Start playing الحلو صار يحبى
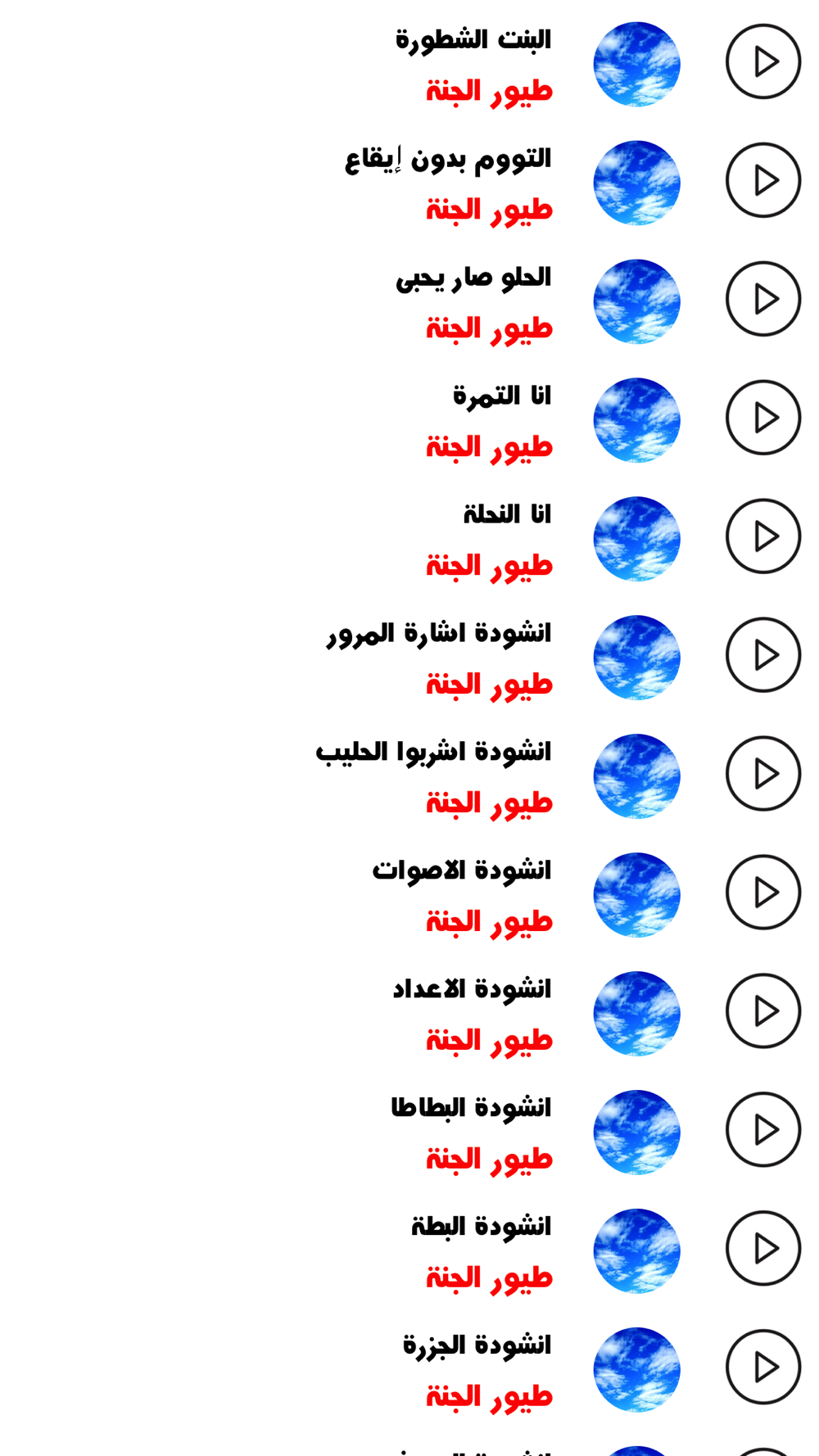This screenshot has width=819, height=1456. pyautogui.click(x=762, y=299)
